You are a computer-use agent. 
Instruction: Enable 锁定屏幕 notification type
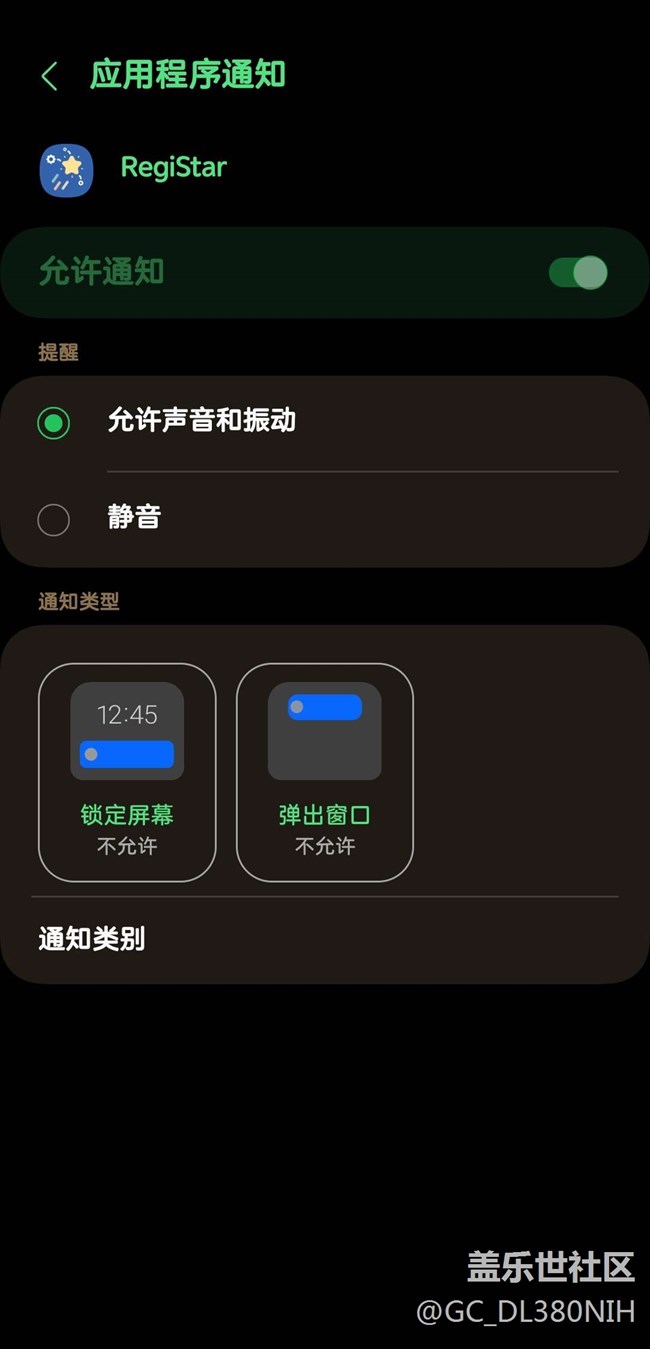127,772
